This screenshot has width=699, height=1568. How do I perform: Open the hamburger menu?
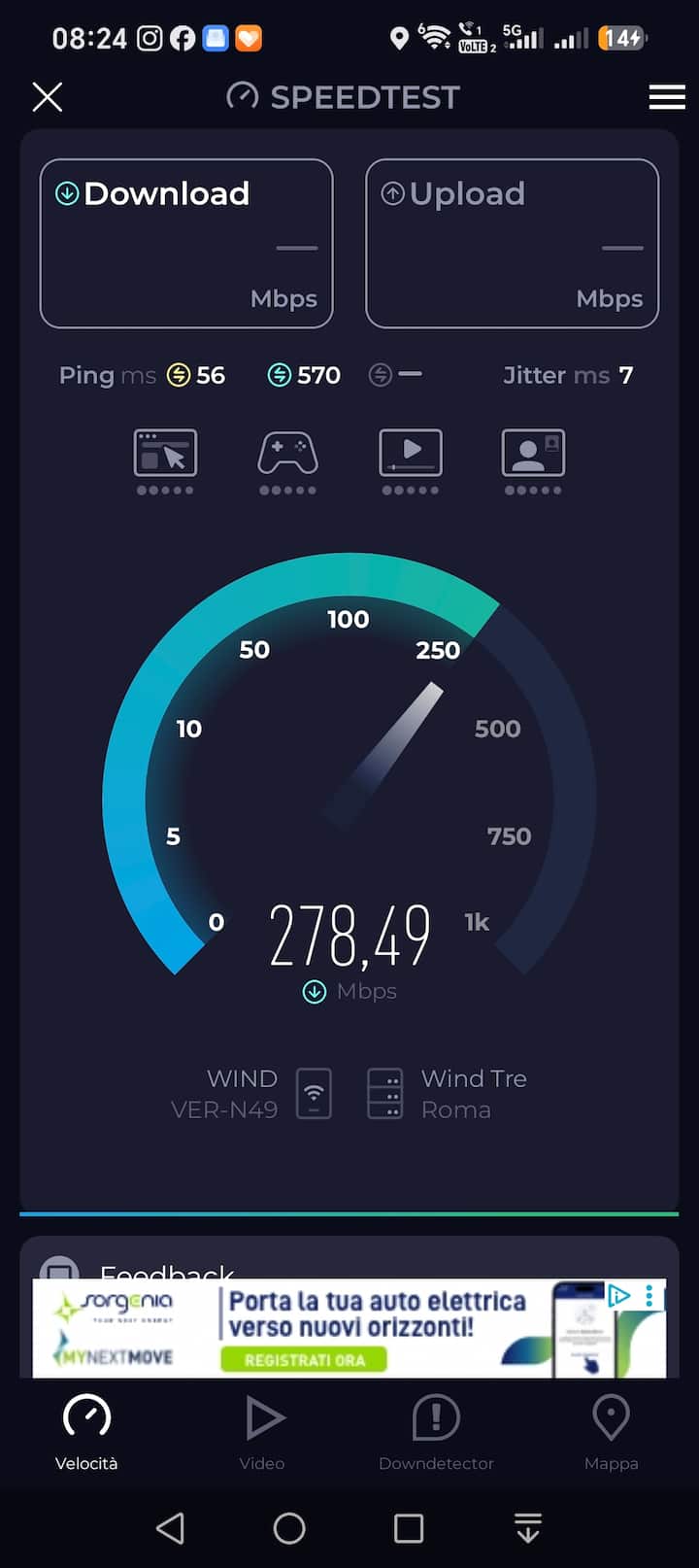667,97
